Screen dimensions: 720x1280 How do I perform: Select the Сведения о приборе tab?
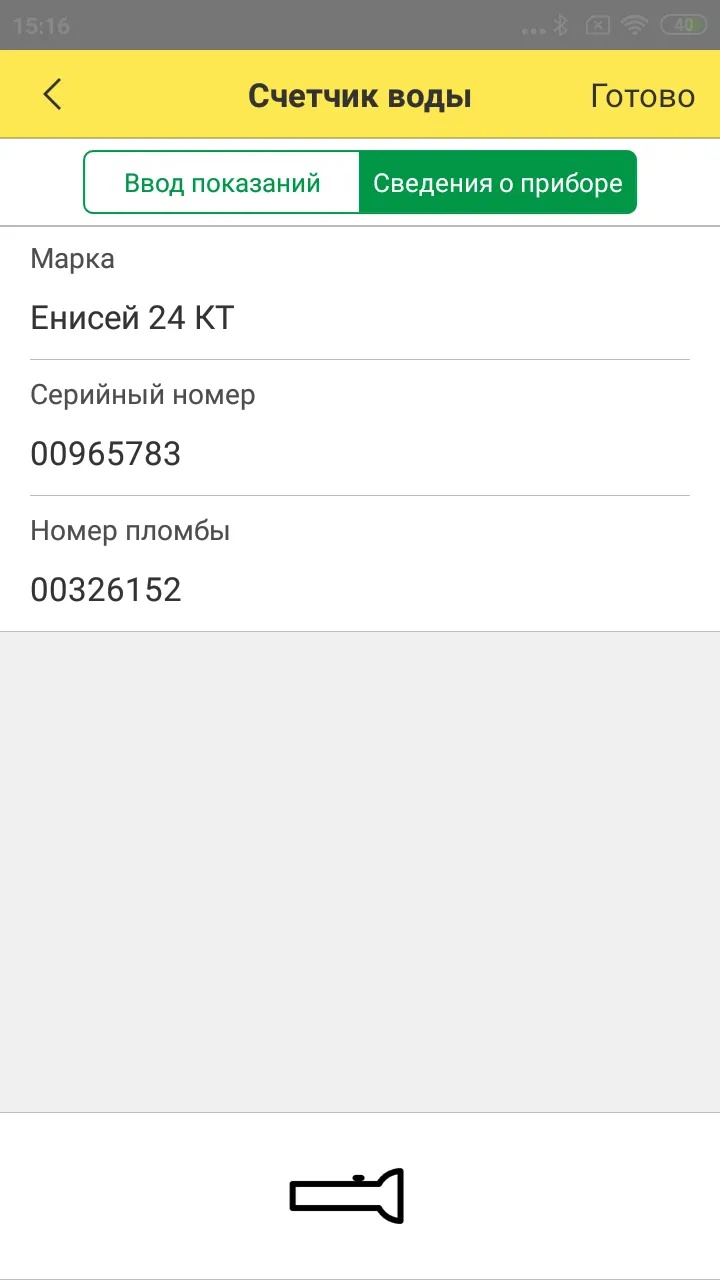click(x=498, y=183)
